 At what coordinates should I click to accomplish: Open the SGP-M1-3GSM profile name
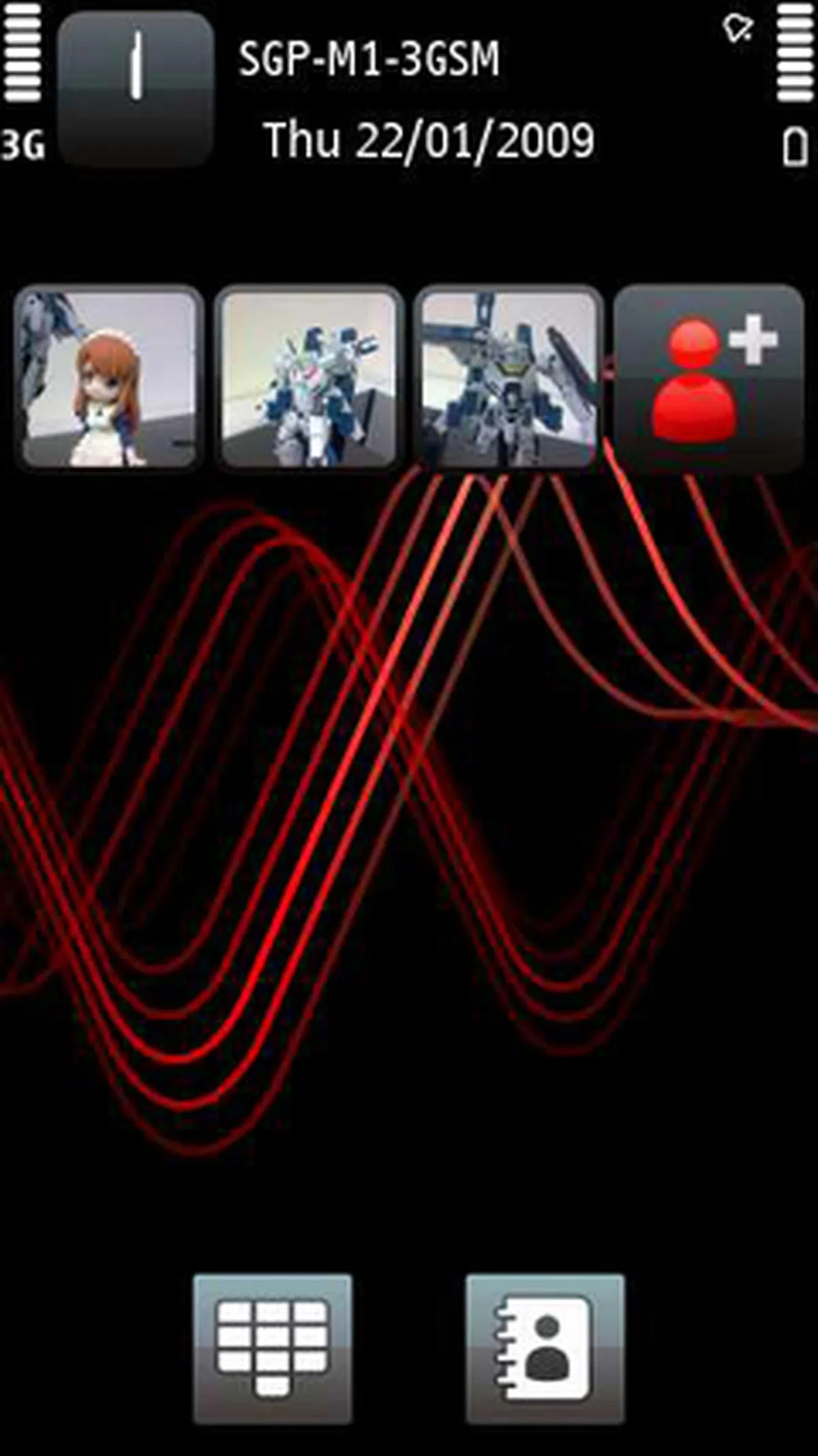(369, 60)
